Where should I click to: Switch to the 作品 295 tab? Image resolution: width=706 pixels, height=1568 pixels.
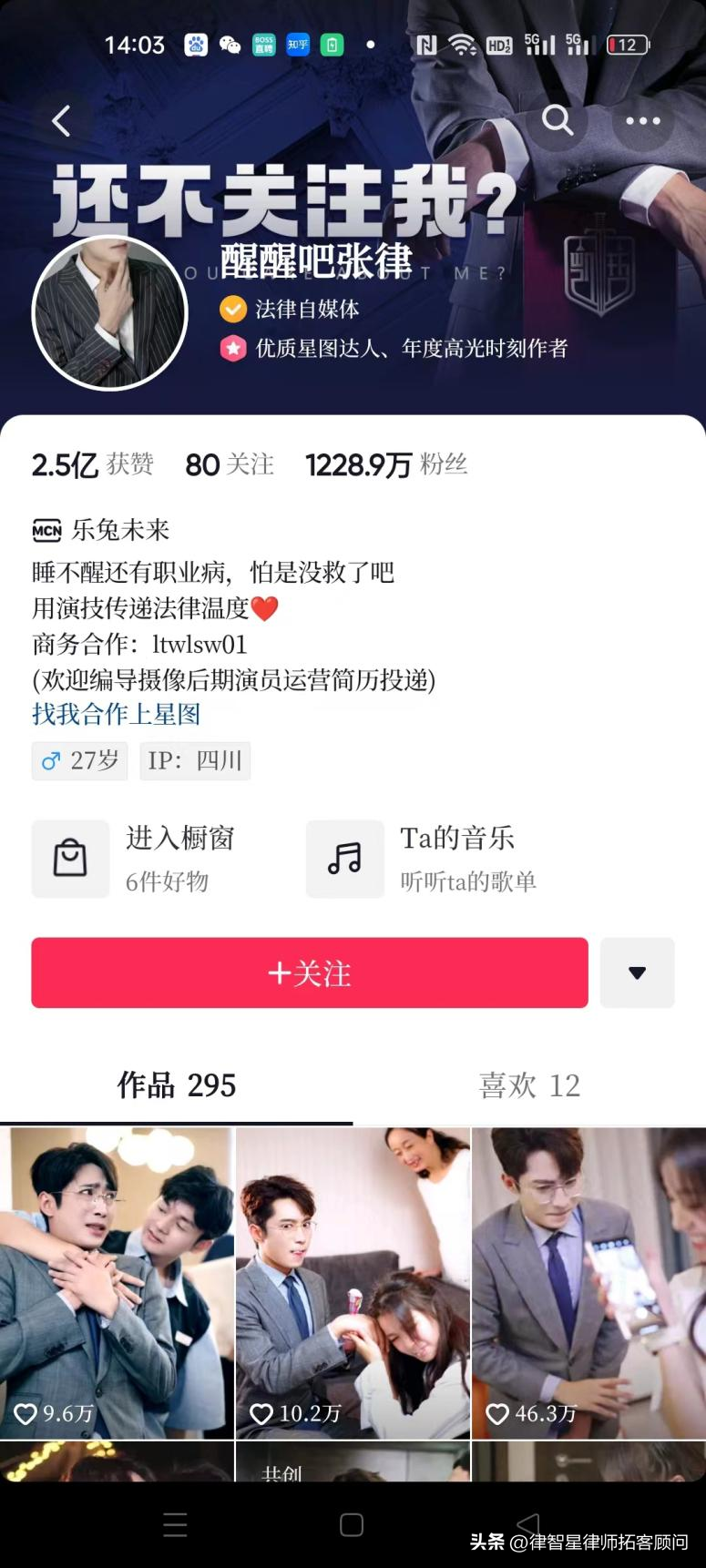[177, 1085]
